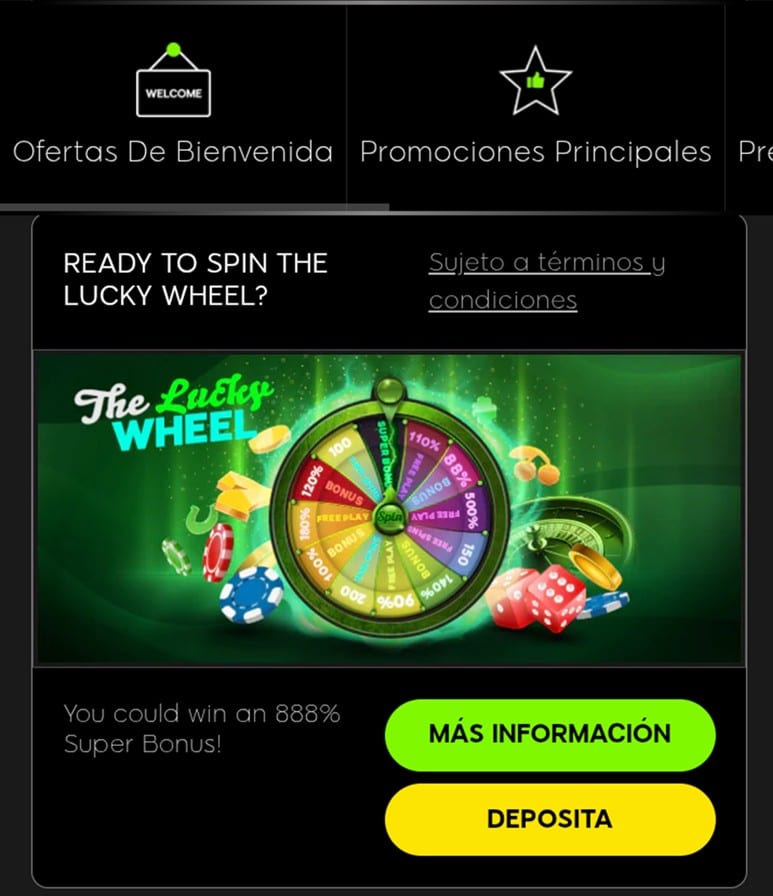
Task: Open the Promociones Principales tab
Action: [537, 152]
